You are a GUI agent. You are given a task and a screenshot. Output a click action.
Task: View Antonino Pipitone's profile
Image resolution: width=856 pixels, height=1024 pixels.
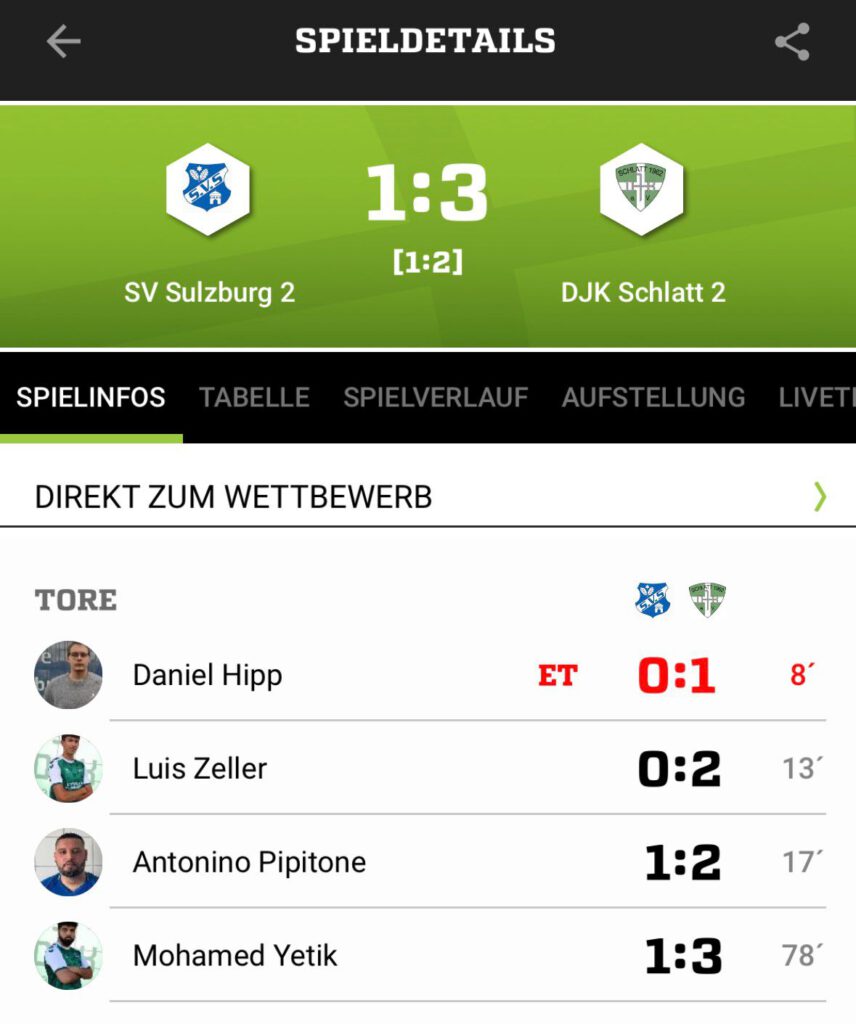(x=249, y=862)
